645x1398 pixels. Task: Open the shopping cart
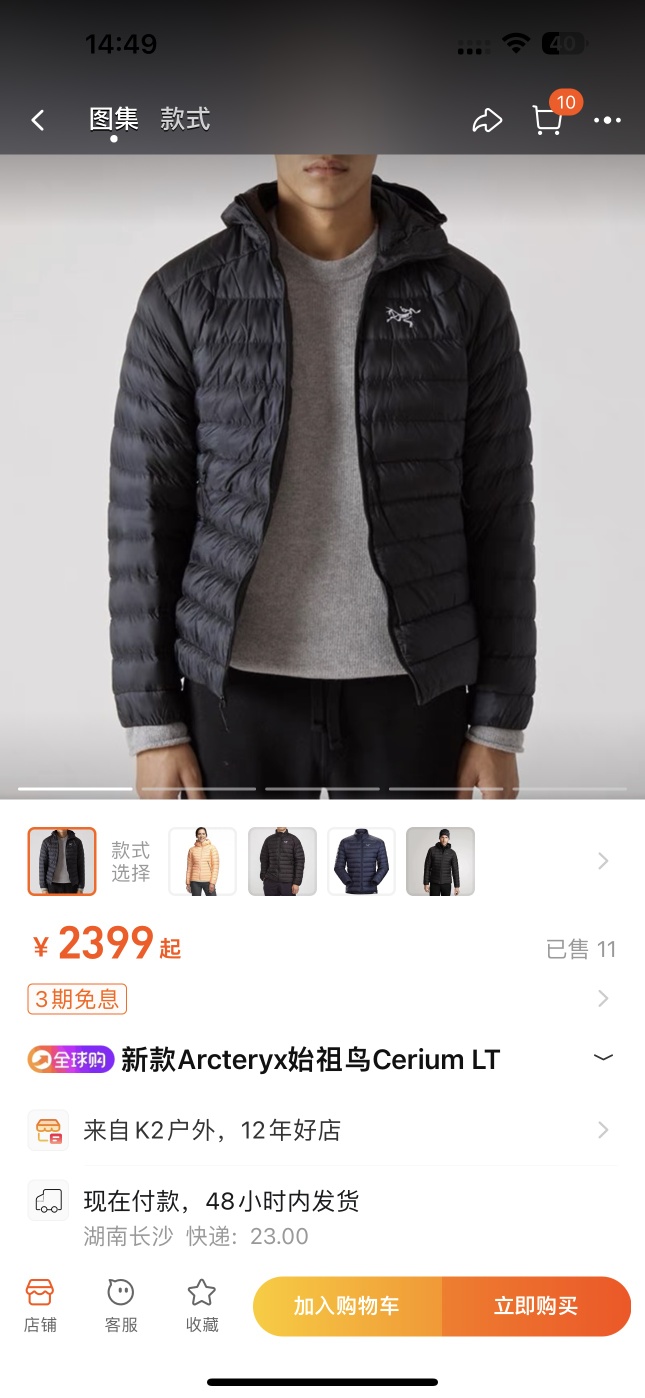547,121
